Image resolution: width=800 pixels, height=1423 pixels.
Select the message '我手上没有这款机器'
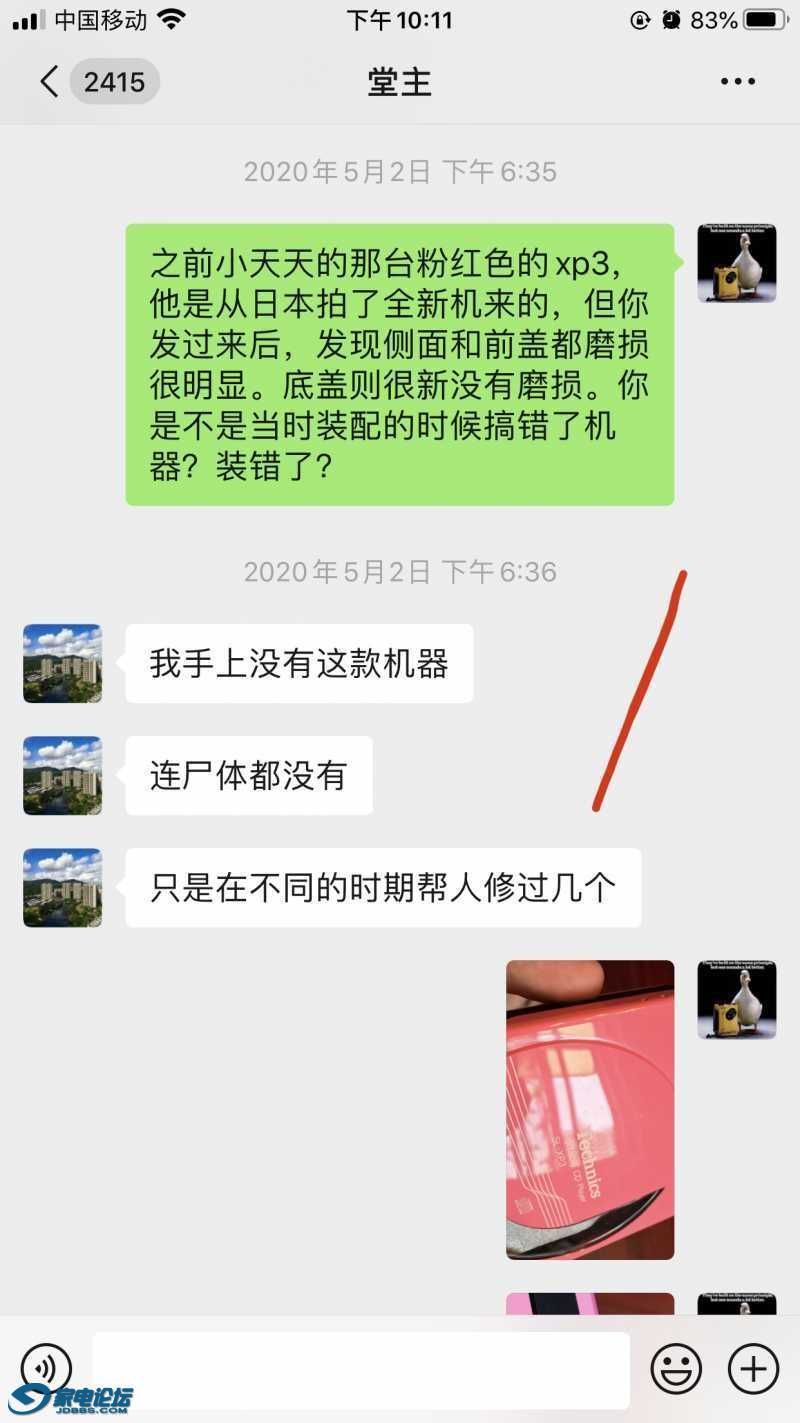(x=298, y=663)
